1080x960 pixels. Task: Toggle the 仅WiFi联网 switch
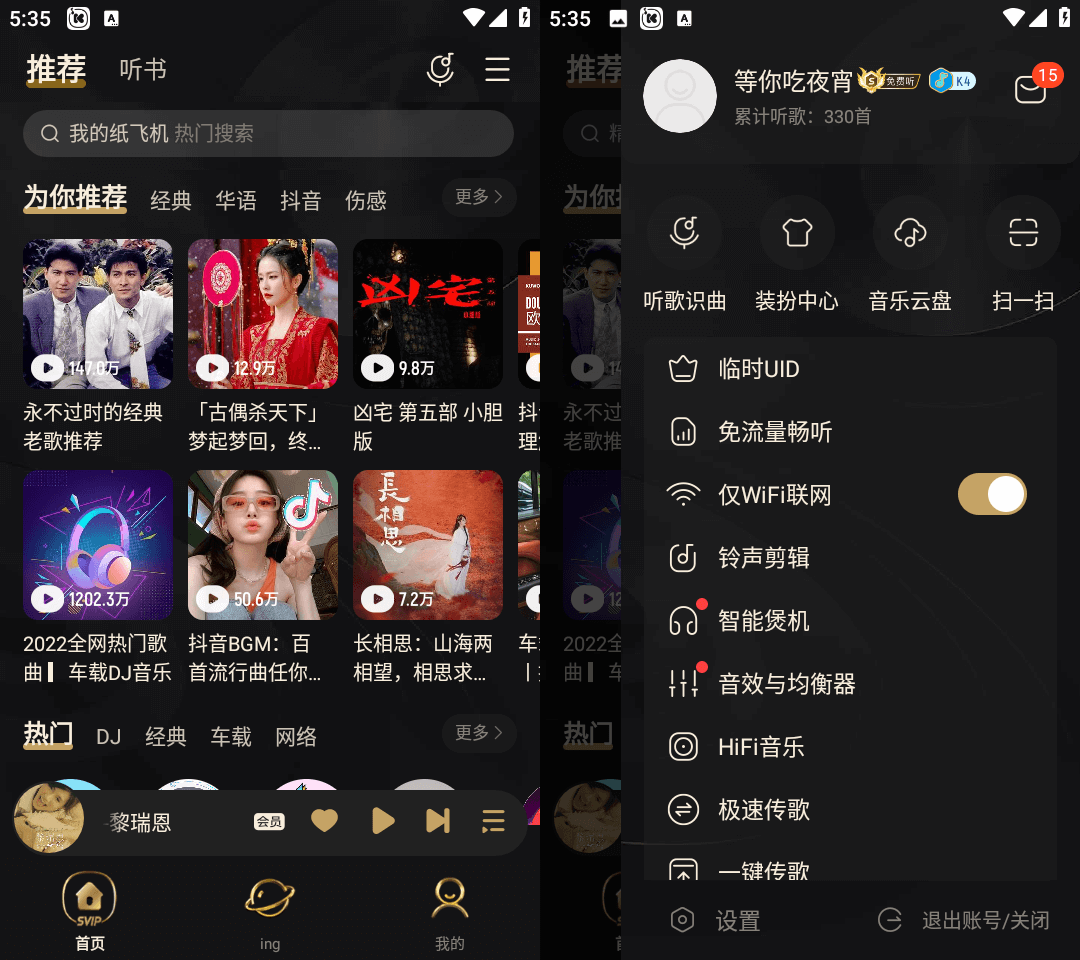(x=992, y=494)
